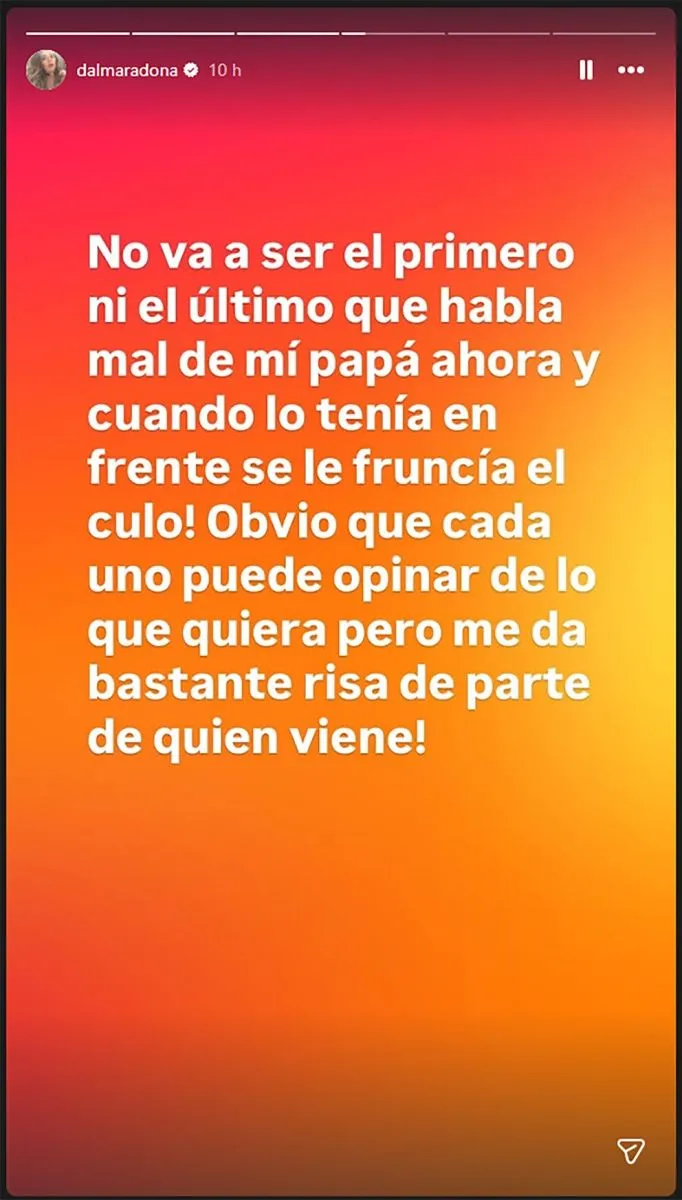Tap the dalmaradona username
The height and width of the screenshot is (1200, 682).
tap(127, 71)
